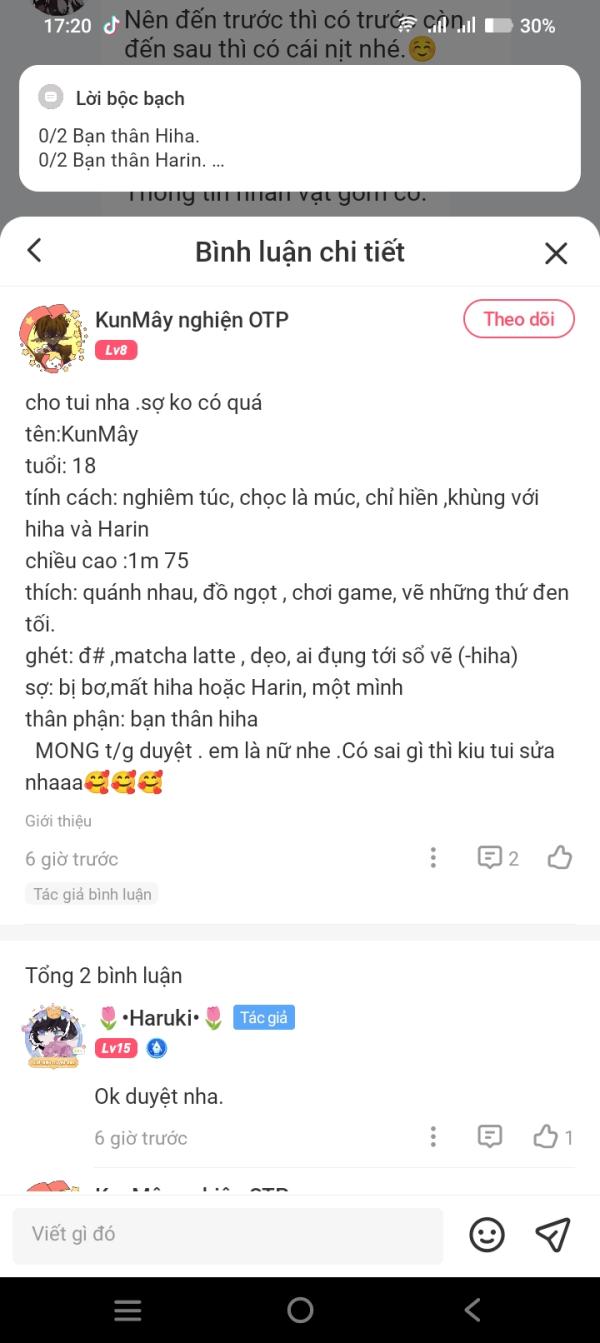The width and height of the screenshot is (600, 1343).
Task: Open the emoji picker
Action: tap(487, 1235)
